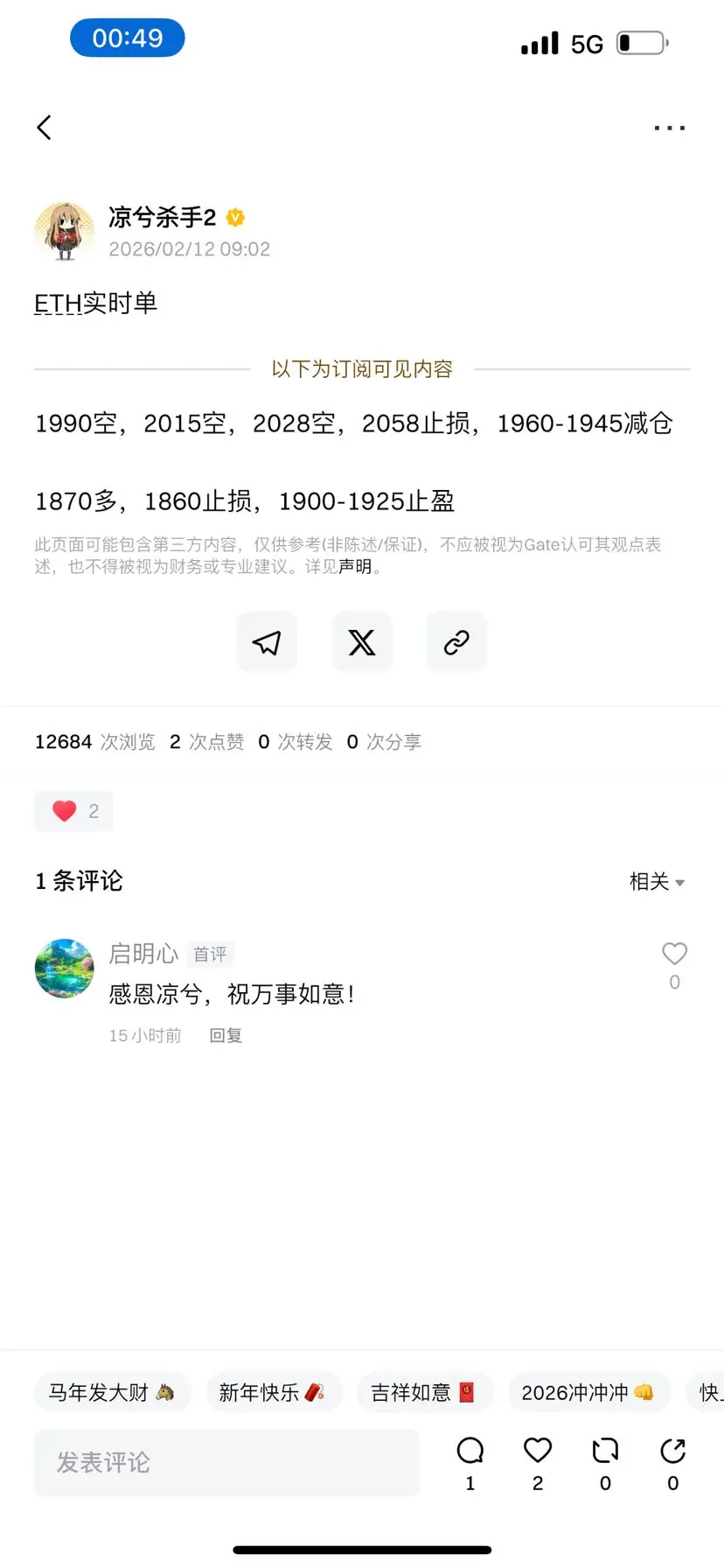Open the 声明 disclaimer link
The image size is (724, 1568).
coord(355,566)
